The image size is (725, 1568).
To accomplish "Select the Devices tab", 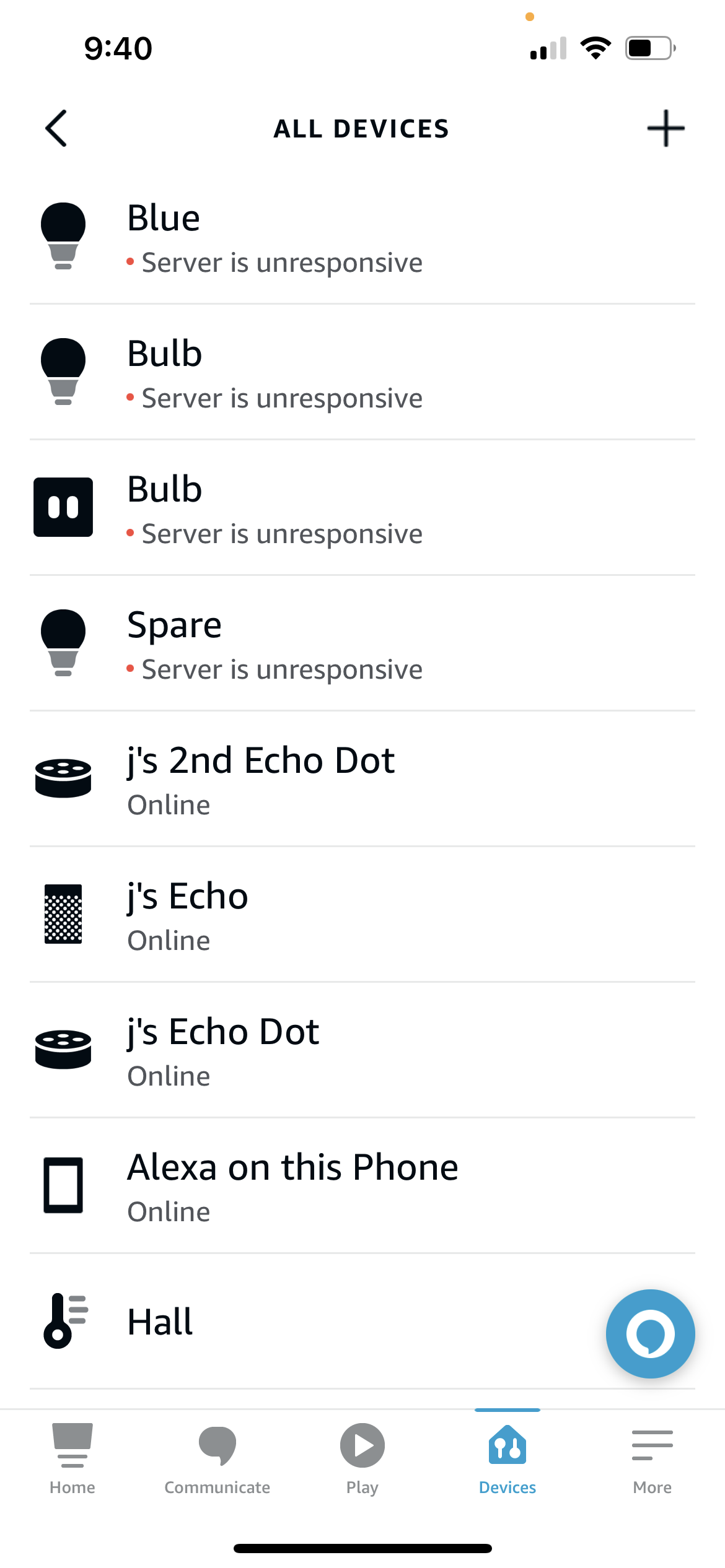I will click(507, 1459).
